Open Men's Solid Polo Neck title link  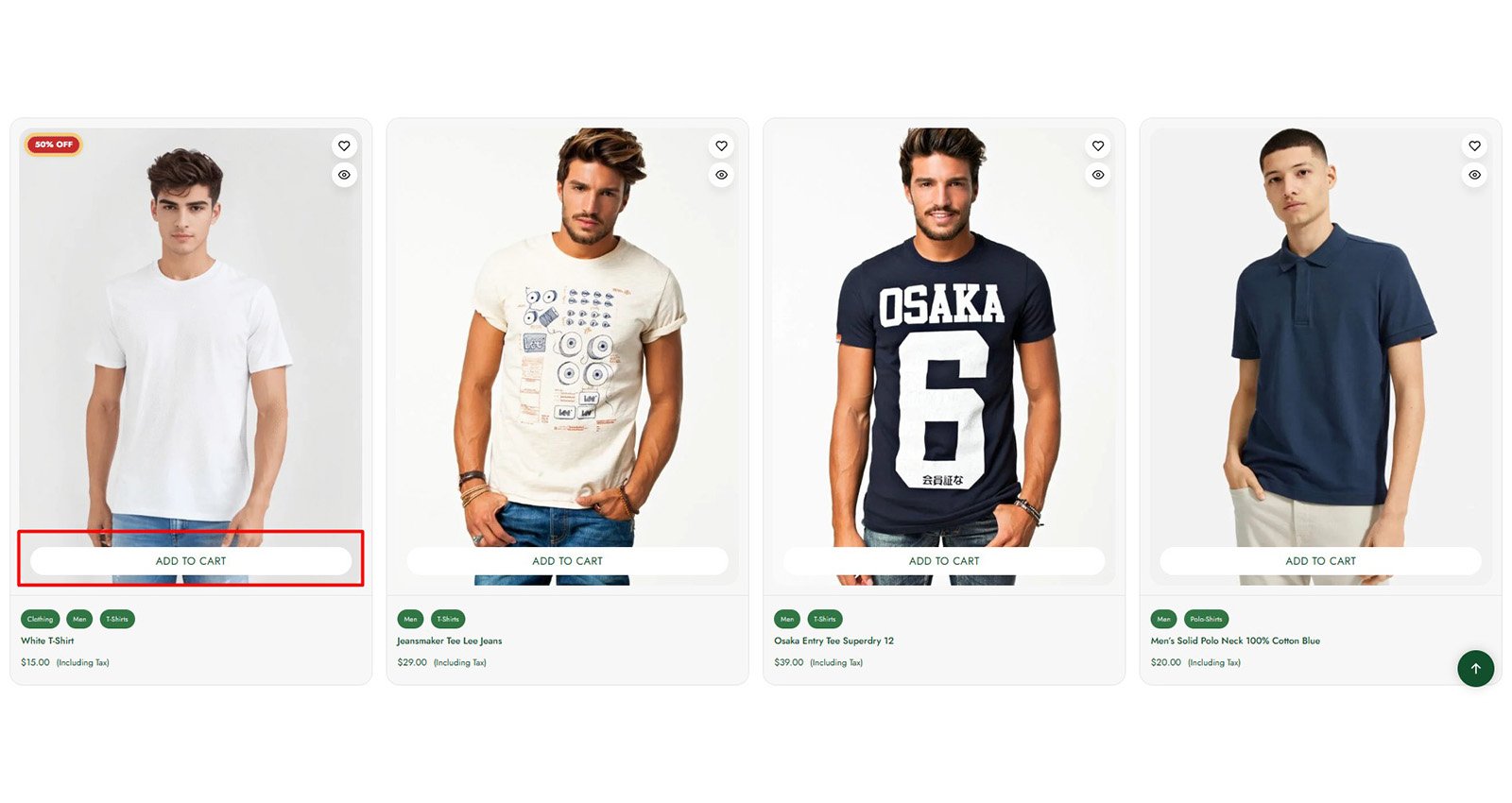coord(1235,641)
